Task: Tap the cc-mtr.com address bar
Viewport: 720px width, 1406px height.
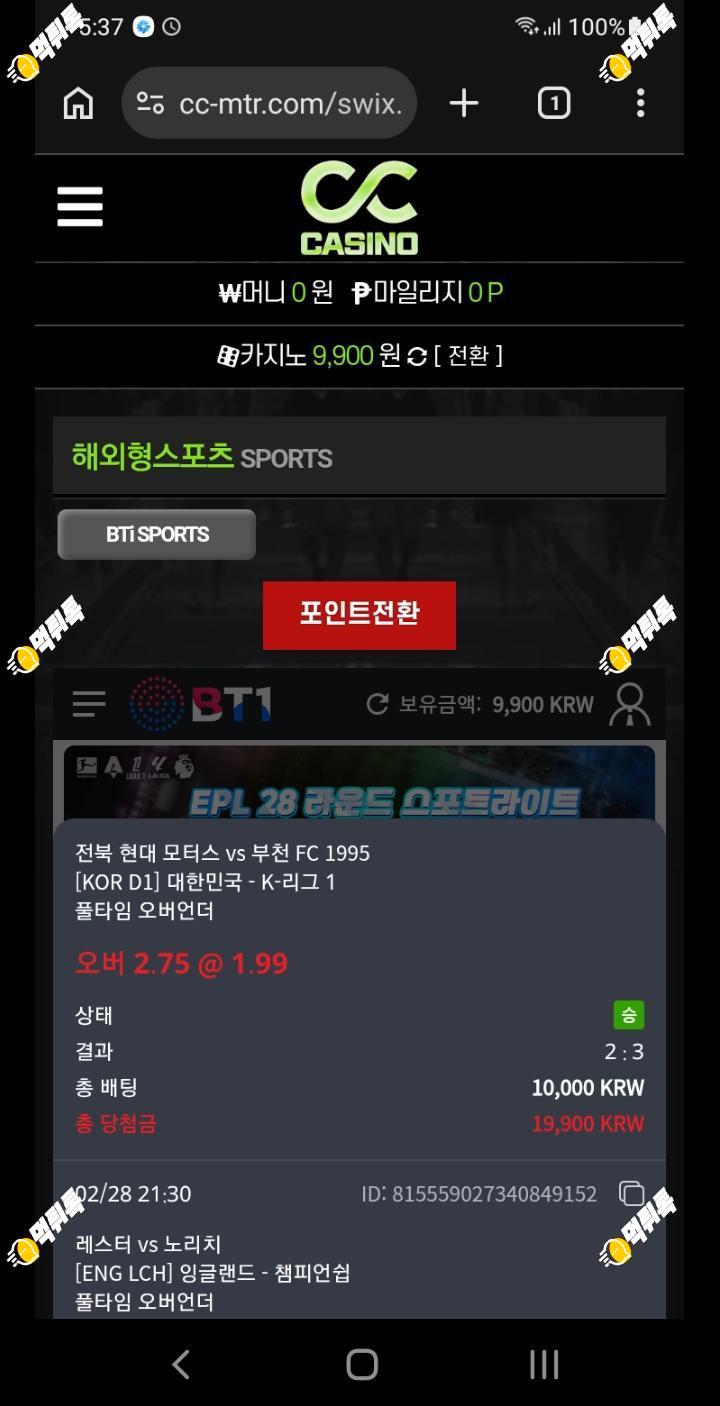Action: (x=269, y=103)
